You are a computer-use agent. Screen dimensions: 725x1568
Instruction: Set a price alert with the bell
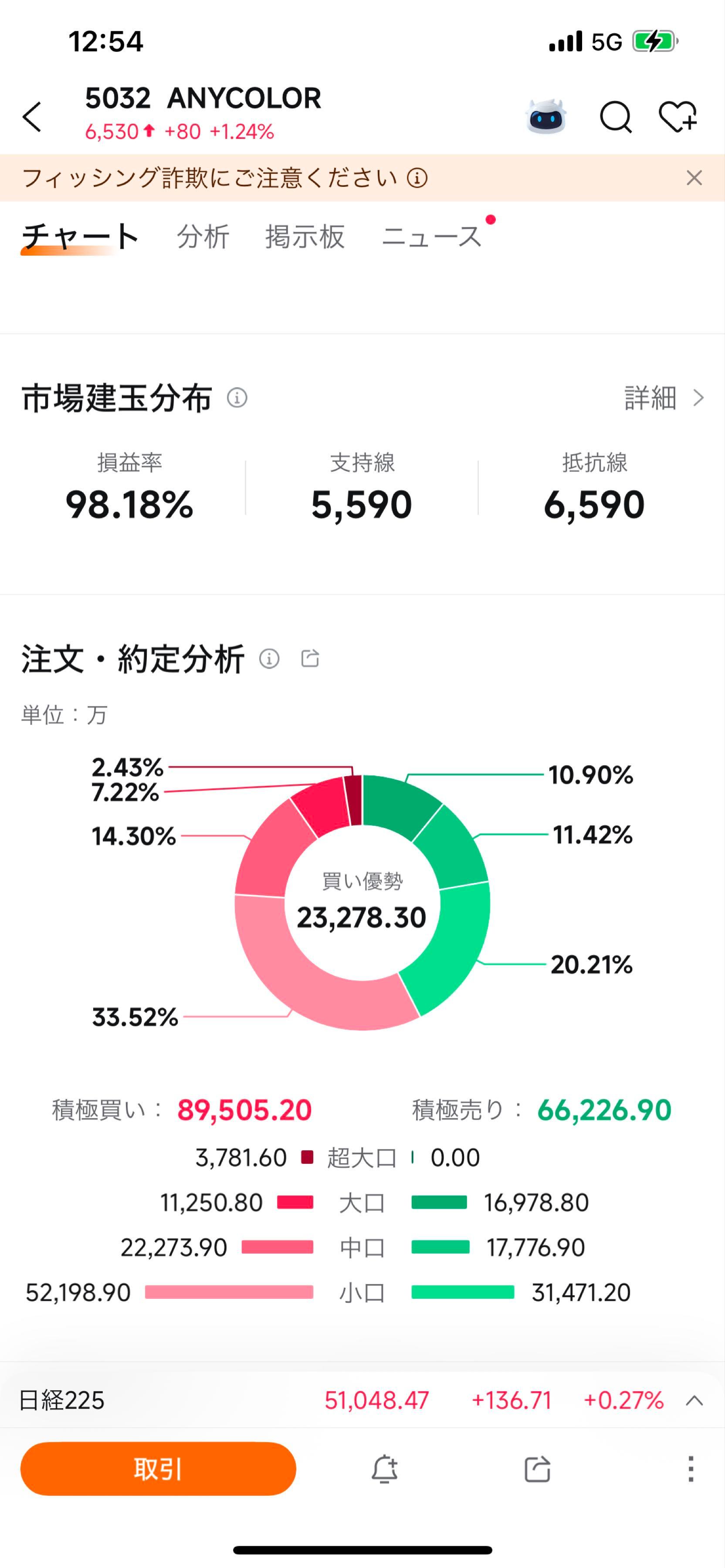coord(385,1469)
